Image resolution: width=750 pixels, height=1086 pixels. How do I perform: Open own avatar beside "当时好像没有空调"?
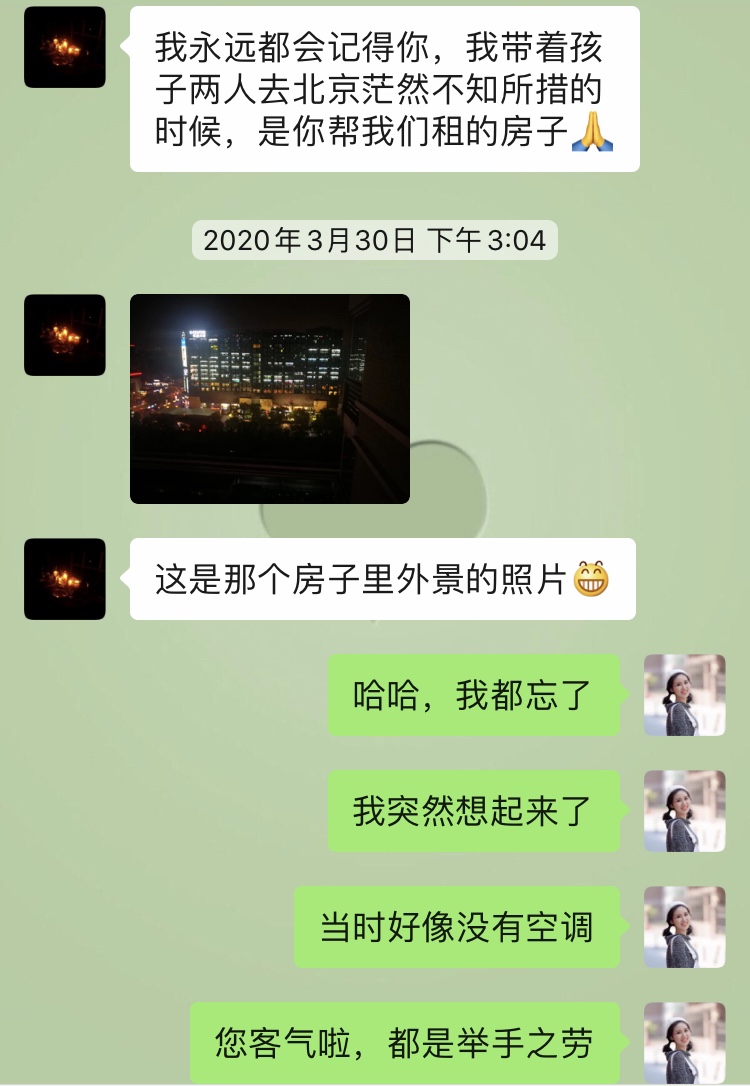(x=685, y=927)
